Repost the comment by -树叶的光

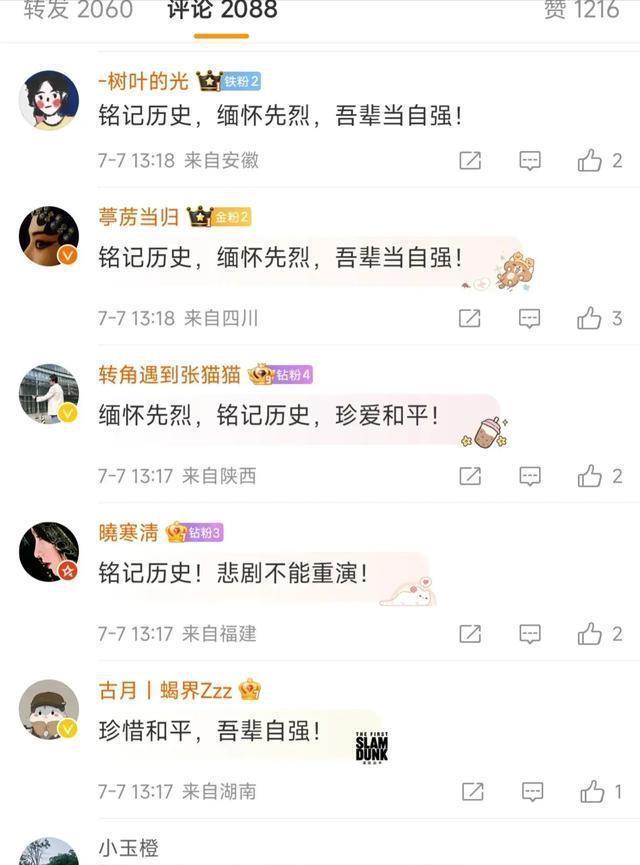click(470, 161)
